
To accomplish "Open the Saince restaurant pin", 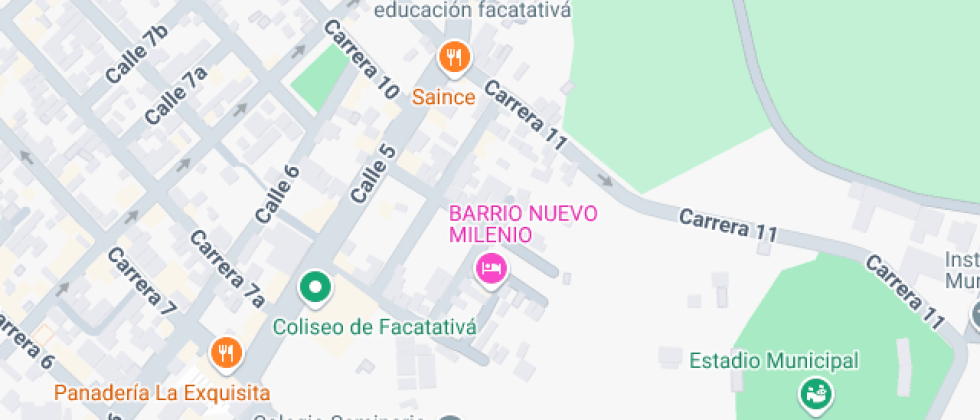I will click(455, 58).
